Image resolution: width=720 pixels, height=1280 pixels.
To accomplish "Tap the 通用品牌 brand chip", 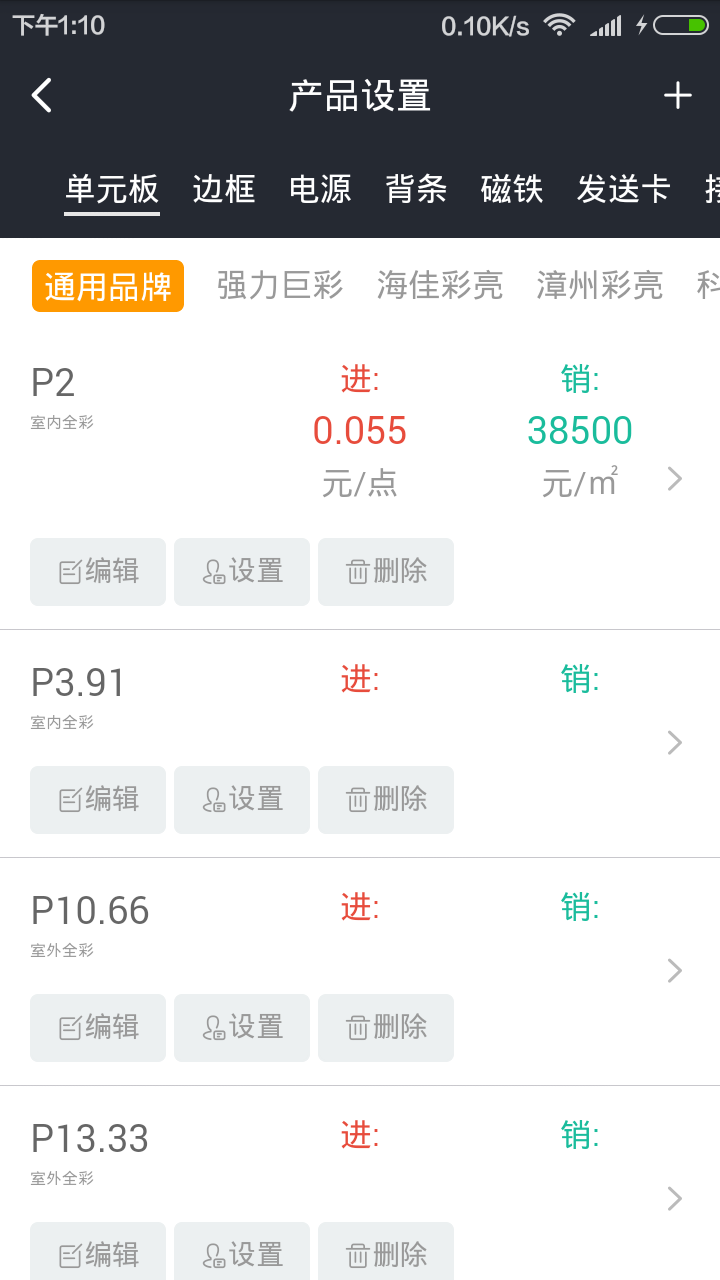I will click(108, 286).
